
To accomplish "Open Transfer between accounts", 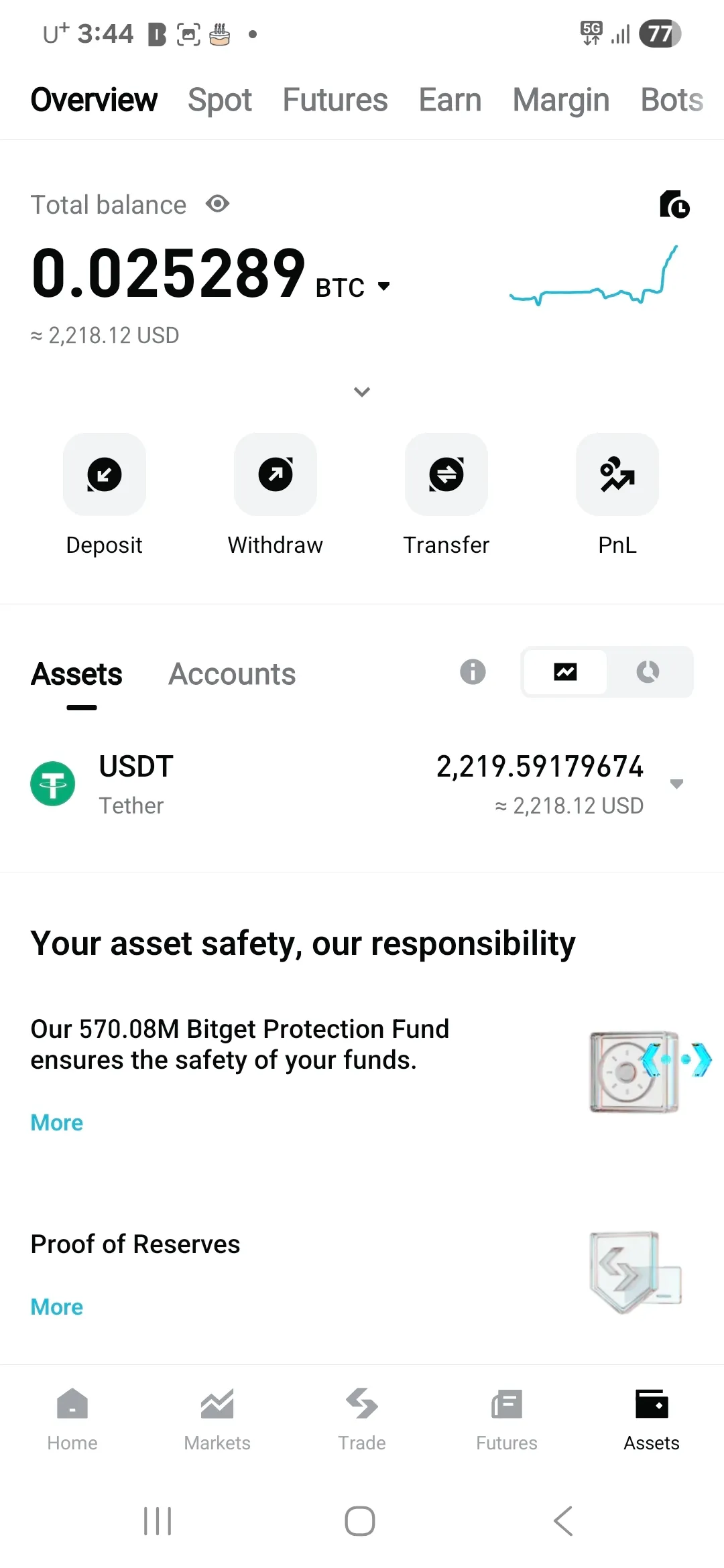I will coord(446,474).
